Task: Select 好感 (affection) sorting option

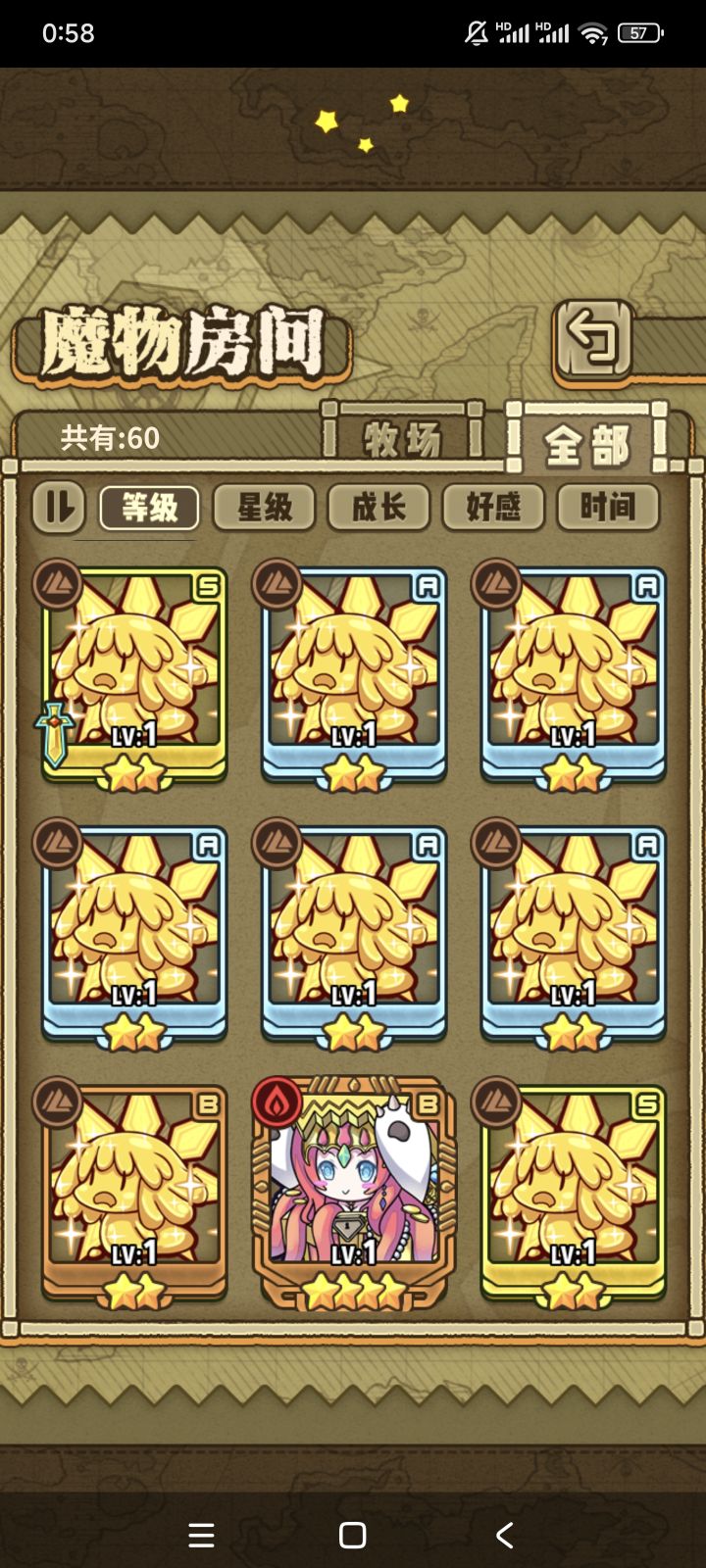Action: 493,509
